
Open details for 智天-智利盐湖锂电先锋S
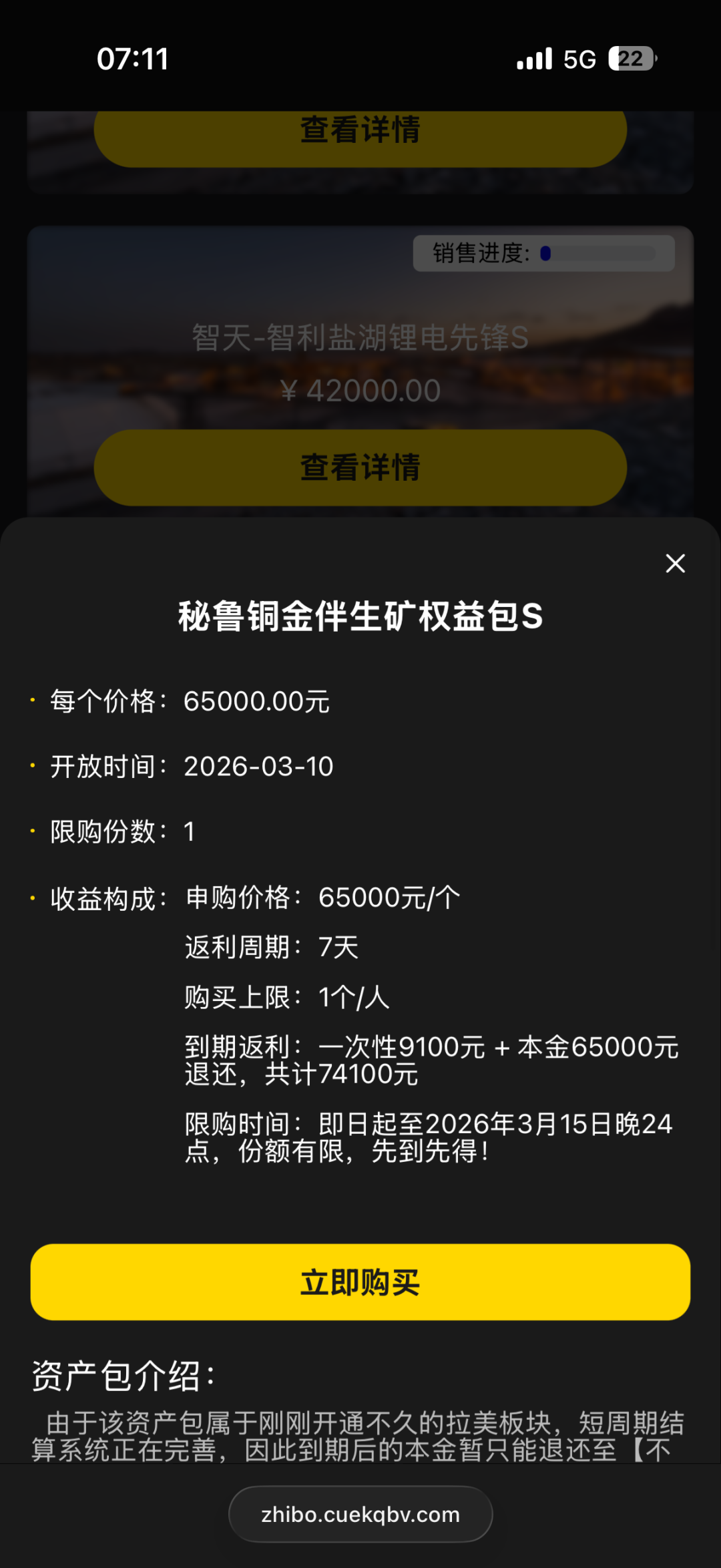pos(360,467)
